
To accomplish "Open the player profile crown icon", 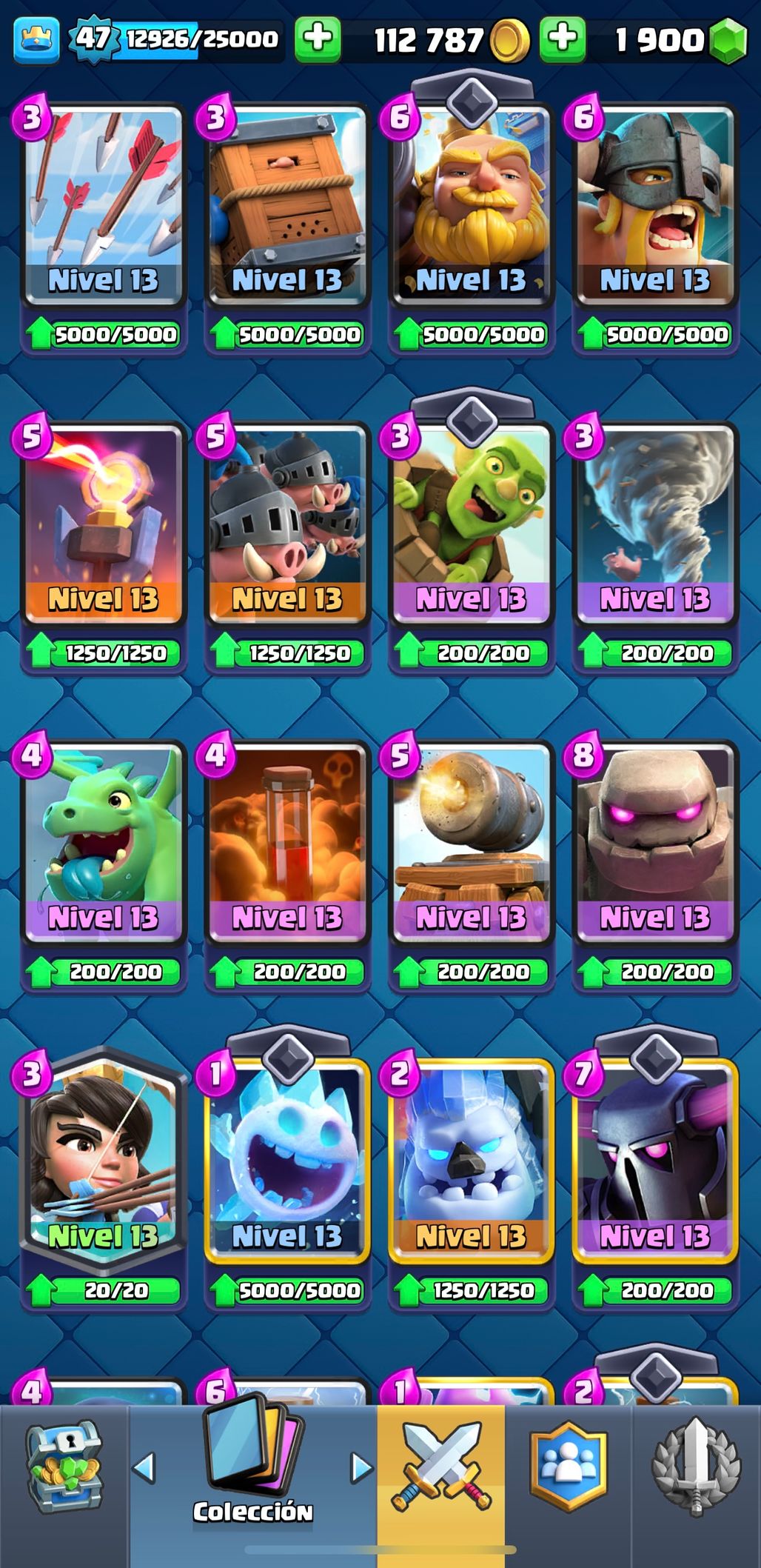I will 36,39.
